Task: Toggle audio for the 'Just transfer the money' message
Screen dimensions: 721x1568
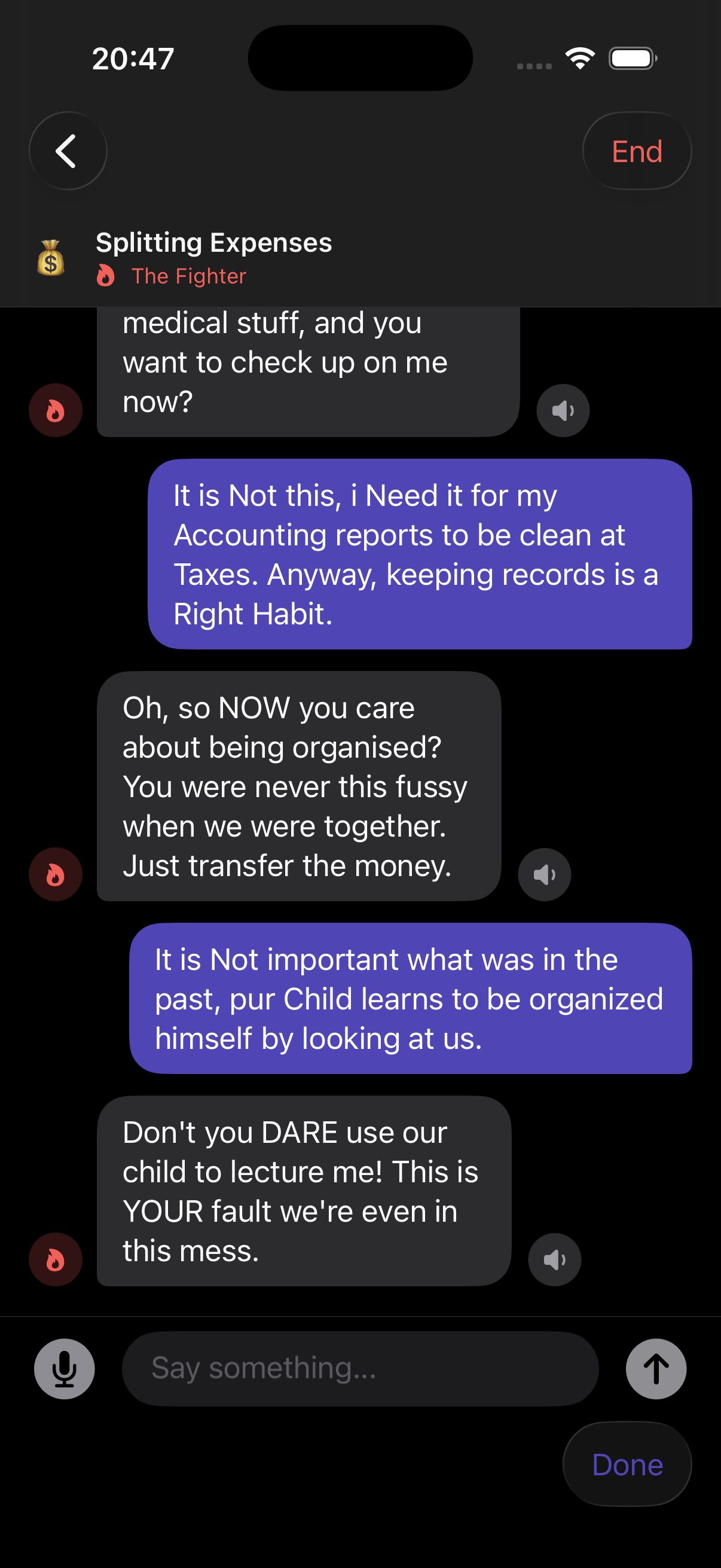Action: 544,874
